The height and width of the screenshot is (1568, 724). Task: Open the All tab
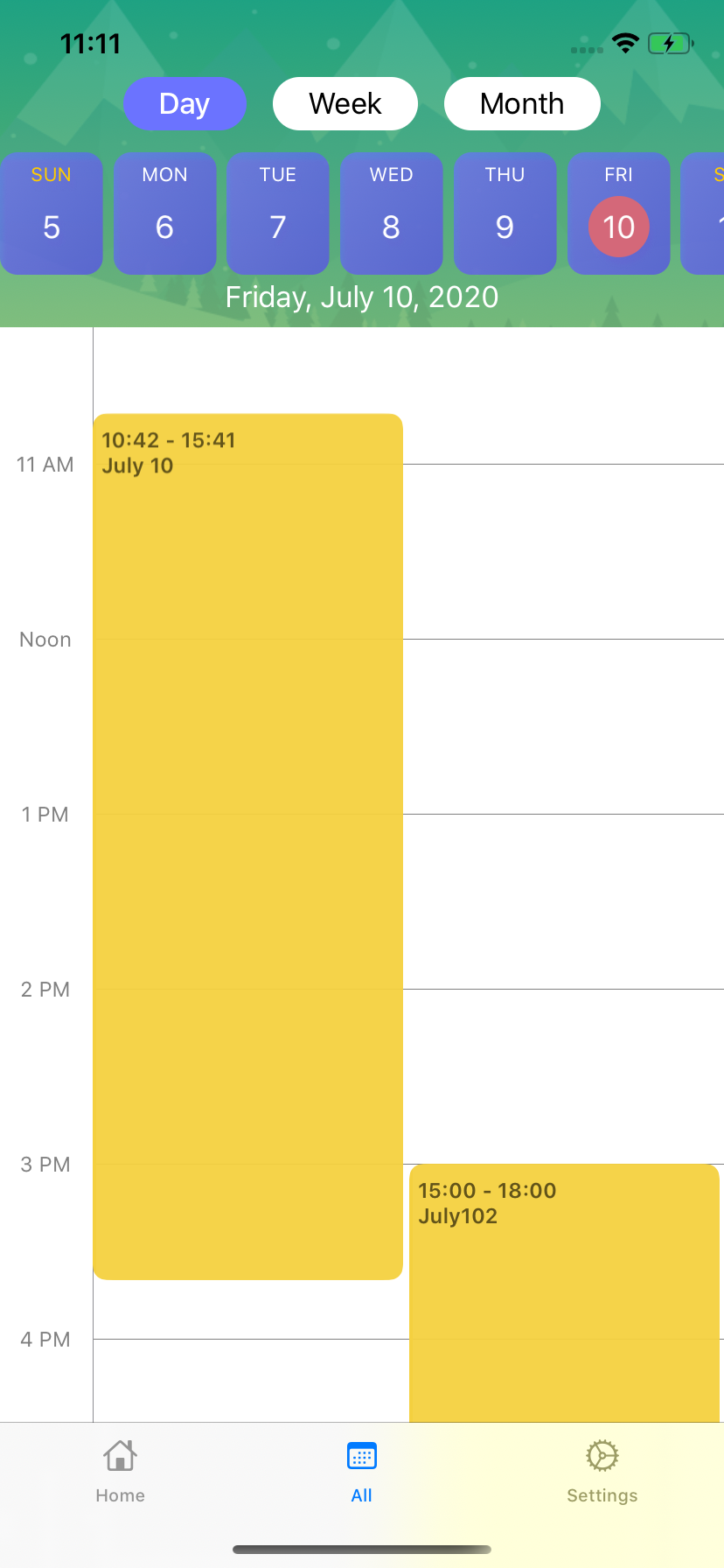click(361, 1472)
